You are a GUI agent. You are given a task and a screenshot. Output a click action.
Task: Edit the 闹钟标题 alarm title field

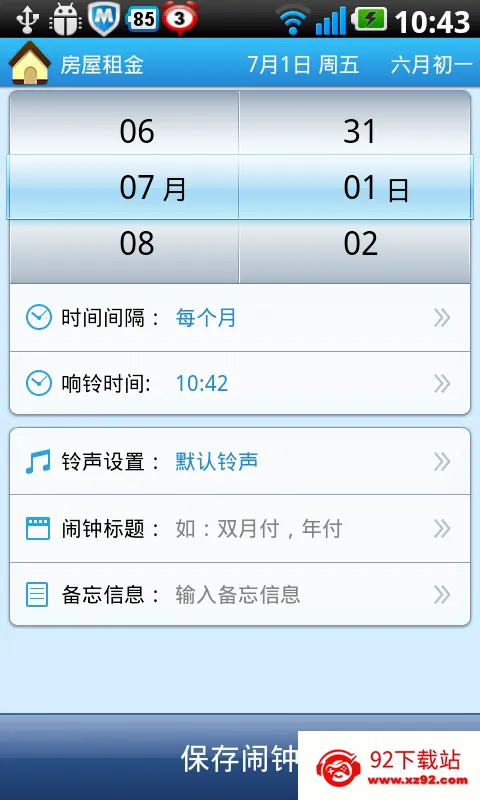tap(240, 529)
